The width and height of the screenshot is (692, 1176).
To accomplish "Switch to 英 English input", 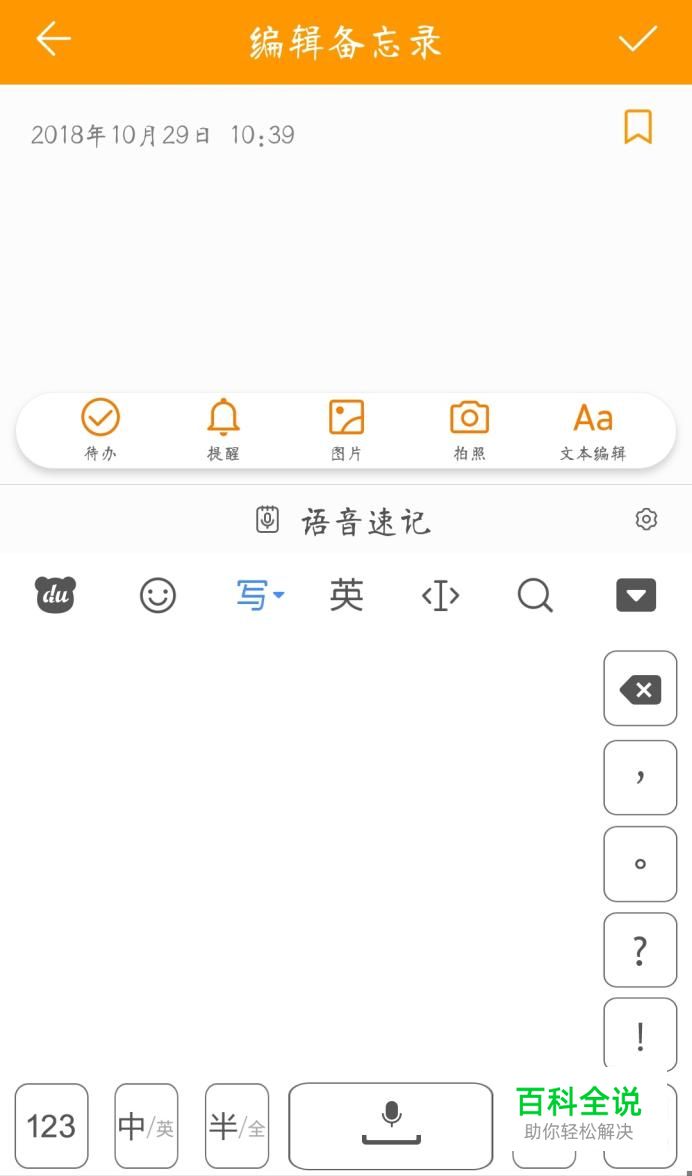I will click(346, 596).
